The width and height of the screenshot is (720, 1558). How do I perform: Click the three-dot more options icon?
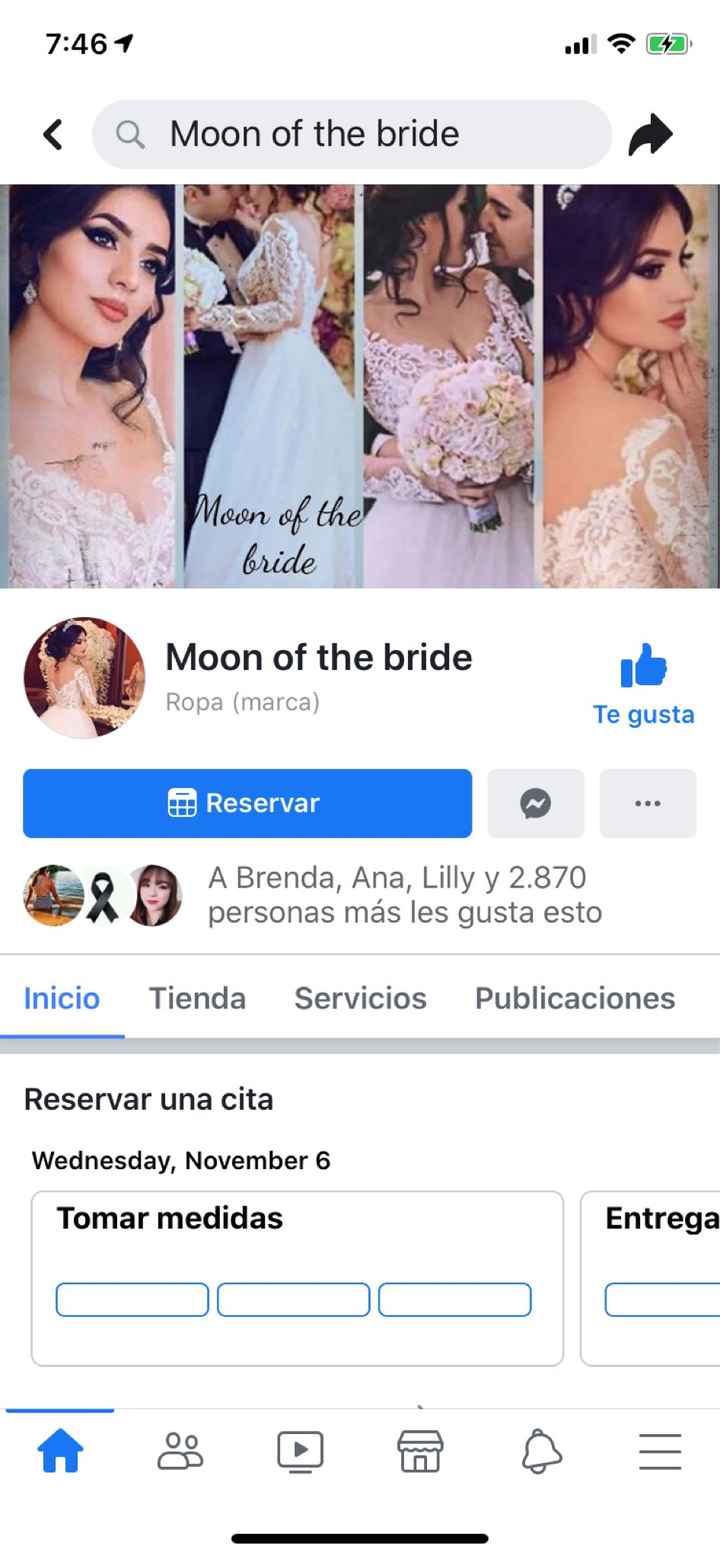coord(647,803)
